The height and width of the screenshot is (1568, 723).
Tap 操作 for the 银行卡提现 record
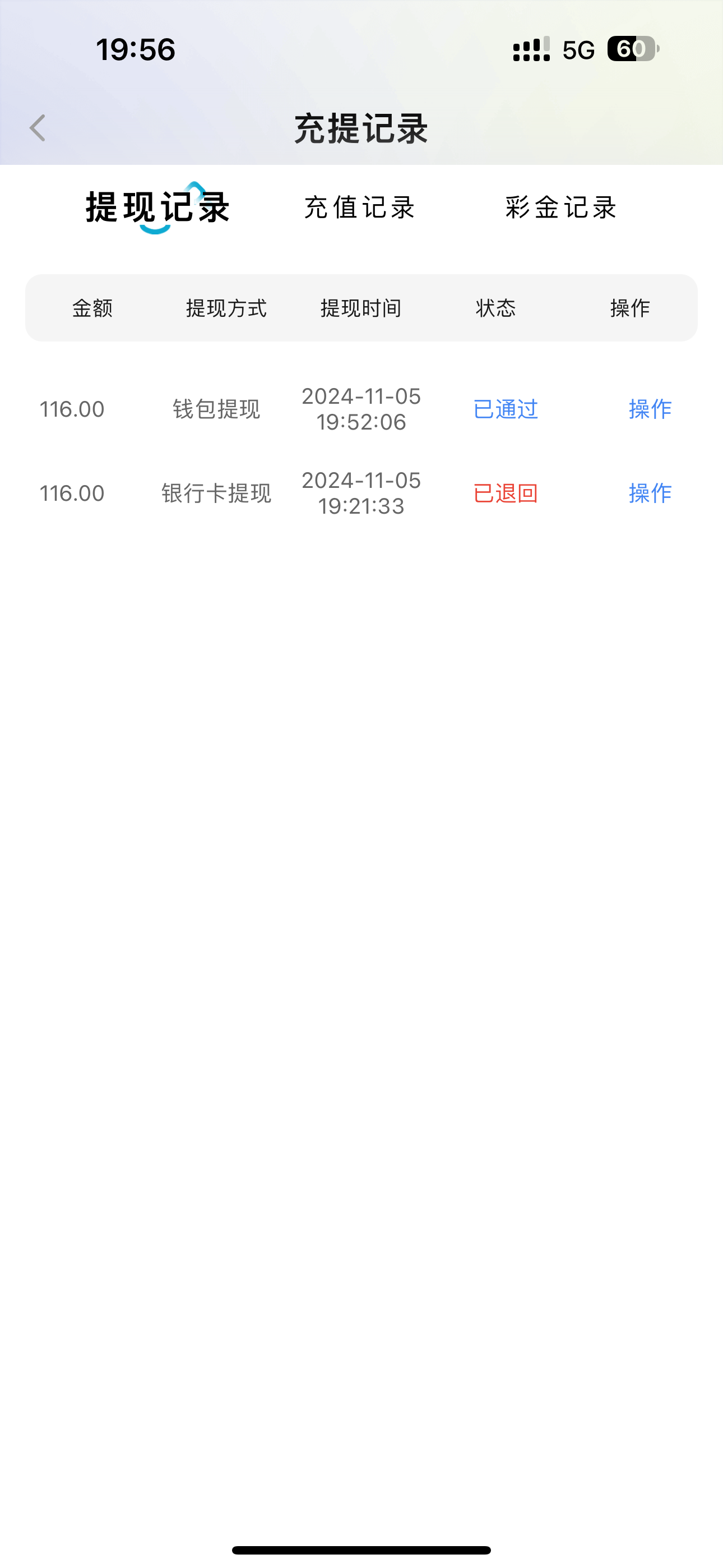pos(650,493)
